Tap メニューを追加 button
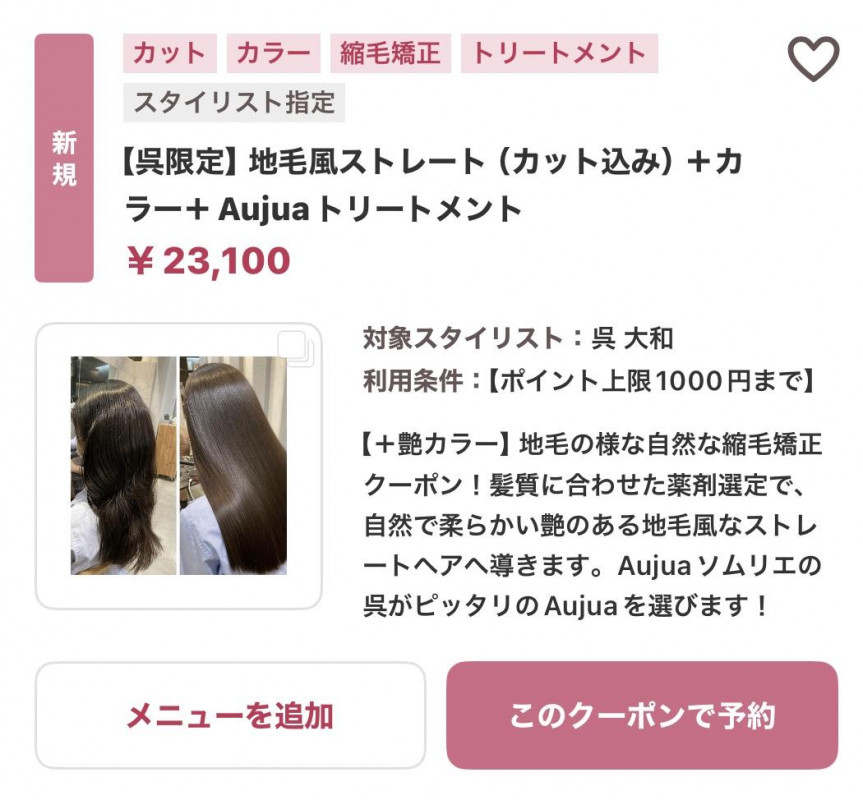The image size is (863, 800). pos(230,715)
